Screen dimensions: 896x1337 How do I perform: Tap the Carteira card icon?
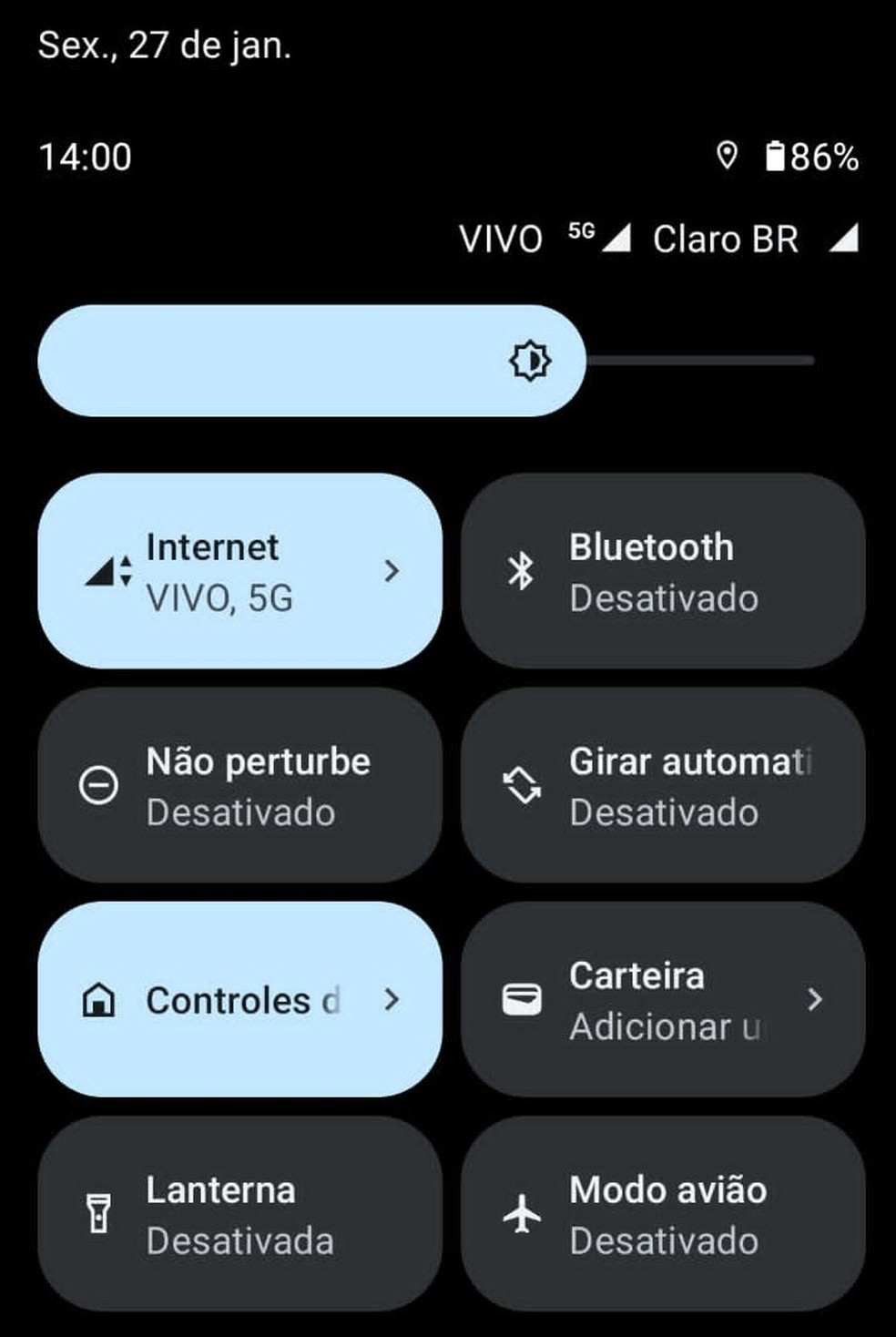pos(522,1000)
